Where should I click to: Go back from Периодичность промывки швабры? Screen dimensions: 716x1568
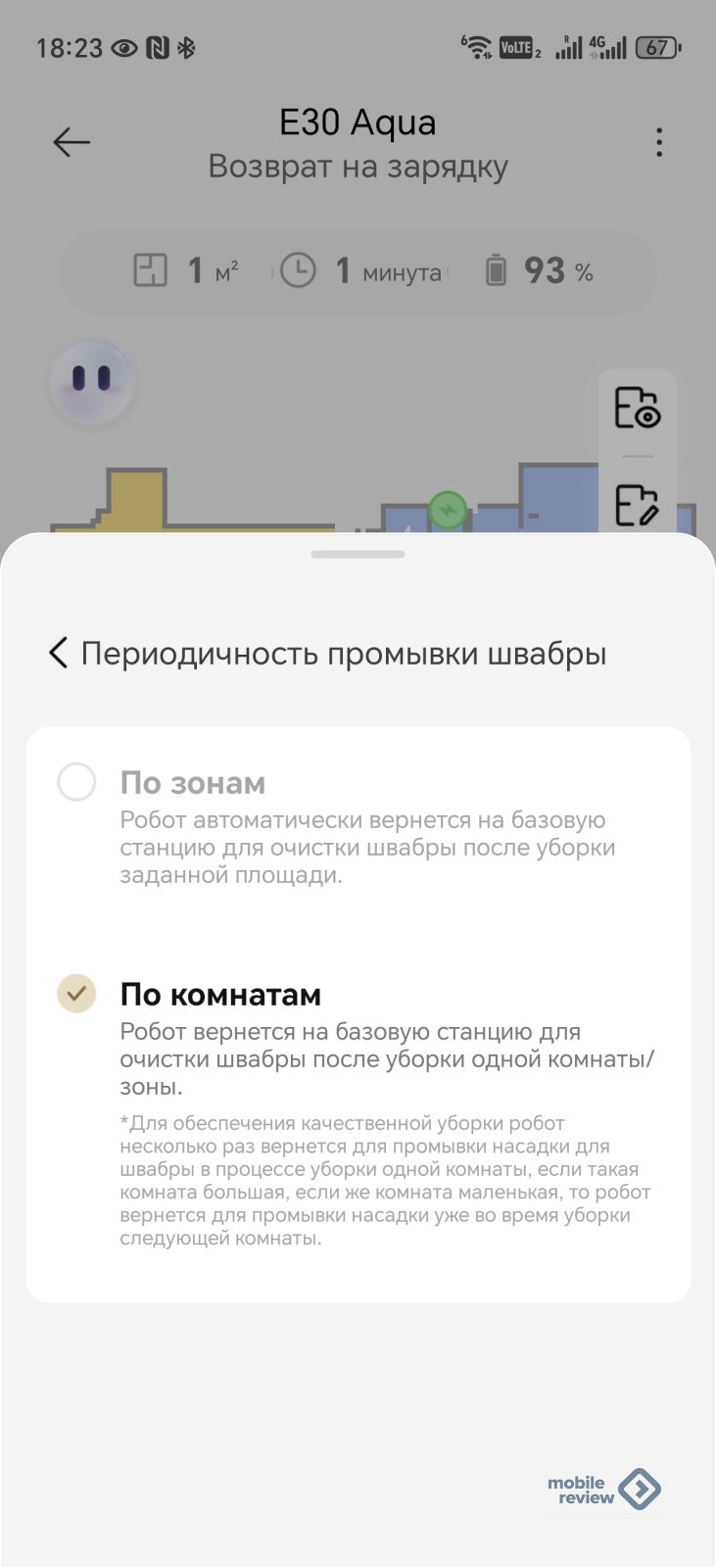[59, 653]
